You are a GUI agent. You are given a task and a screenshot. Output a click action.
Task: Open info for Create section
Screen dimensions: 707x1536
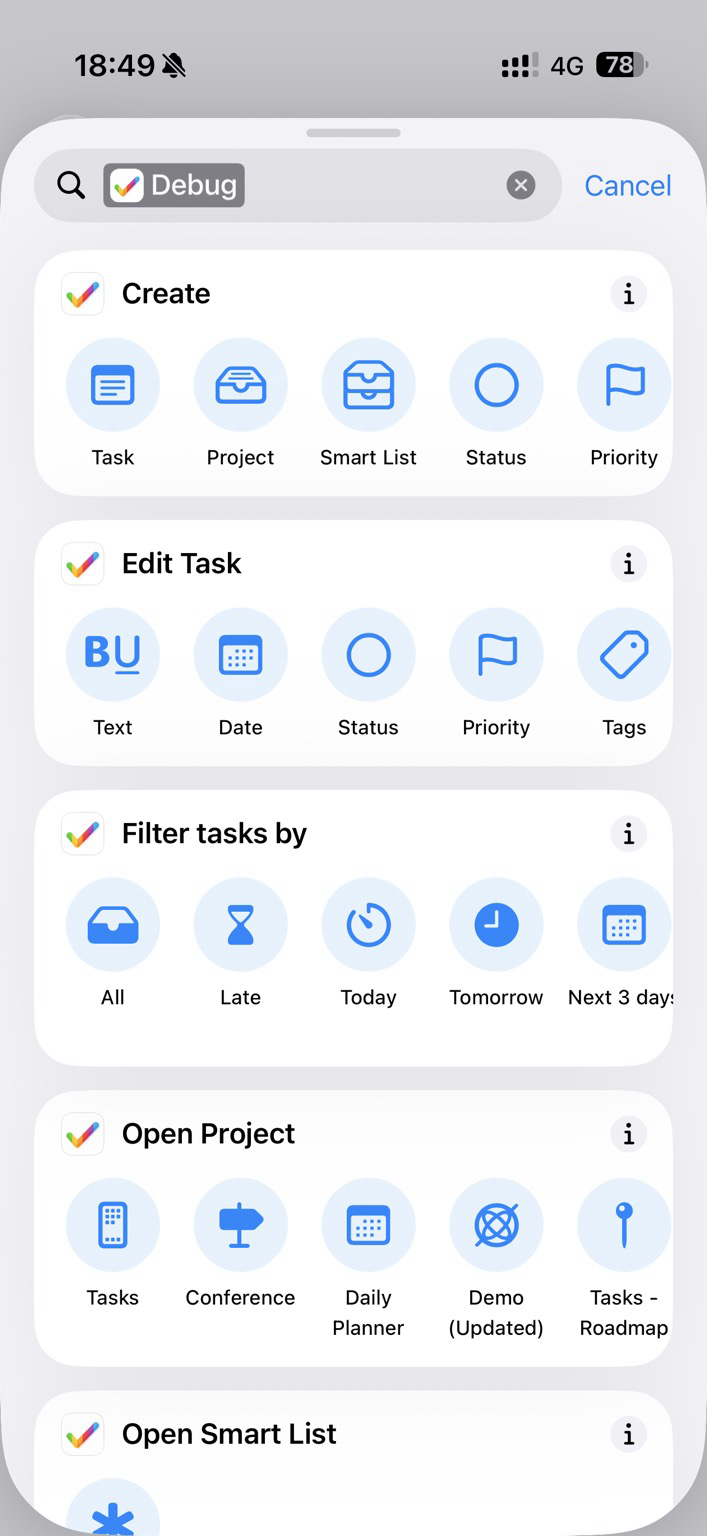coord(628,294)
